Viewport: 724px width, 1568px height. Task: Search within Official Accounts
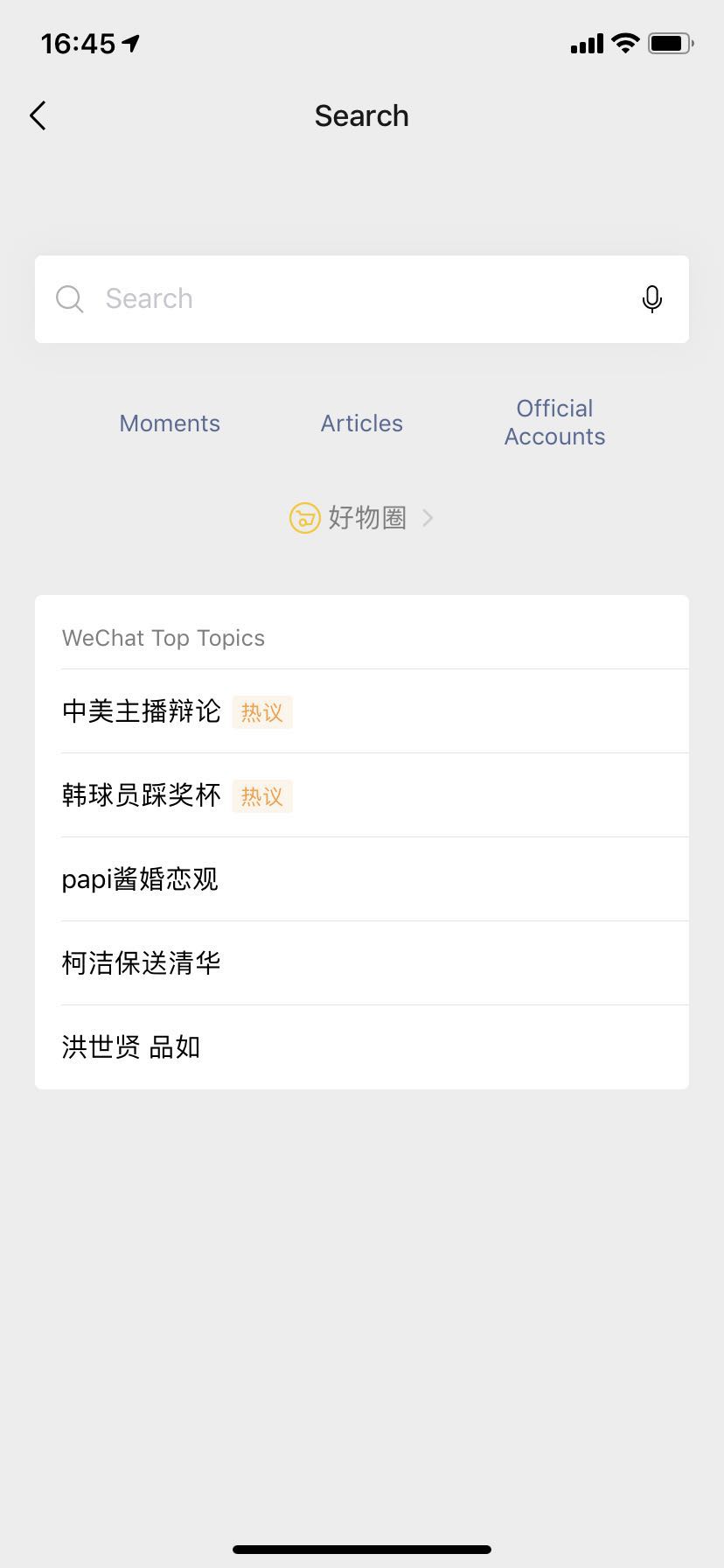554,423
